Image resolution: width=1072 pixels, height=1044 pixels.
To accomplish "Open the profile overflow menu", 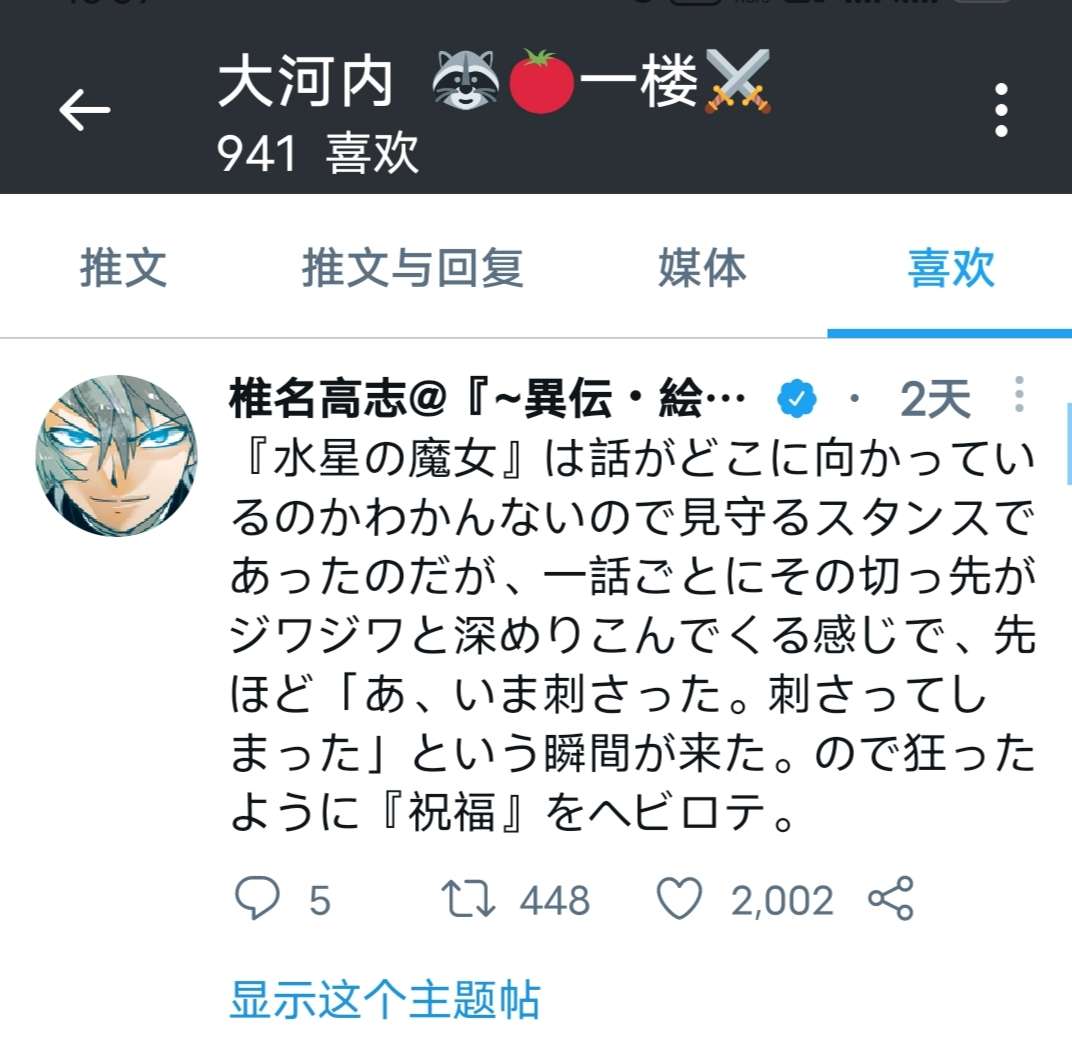I will click(1001, 110).
